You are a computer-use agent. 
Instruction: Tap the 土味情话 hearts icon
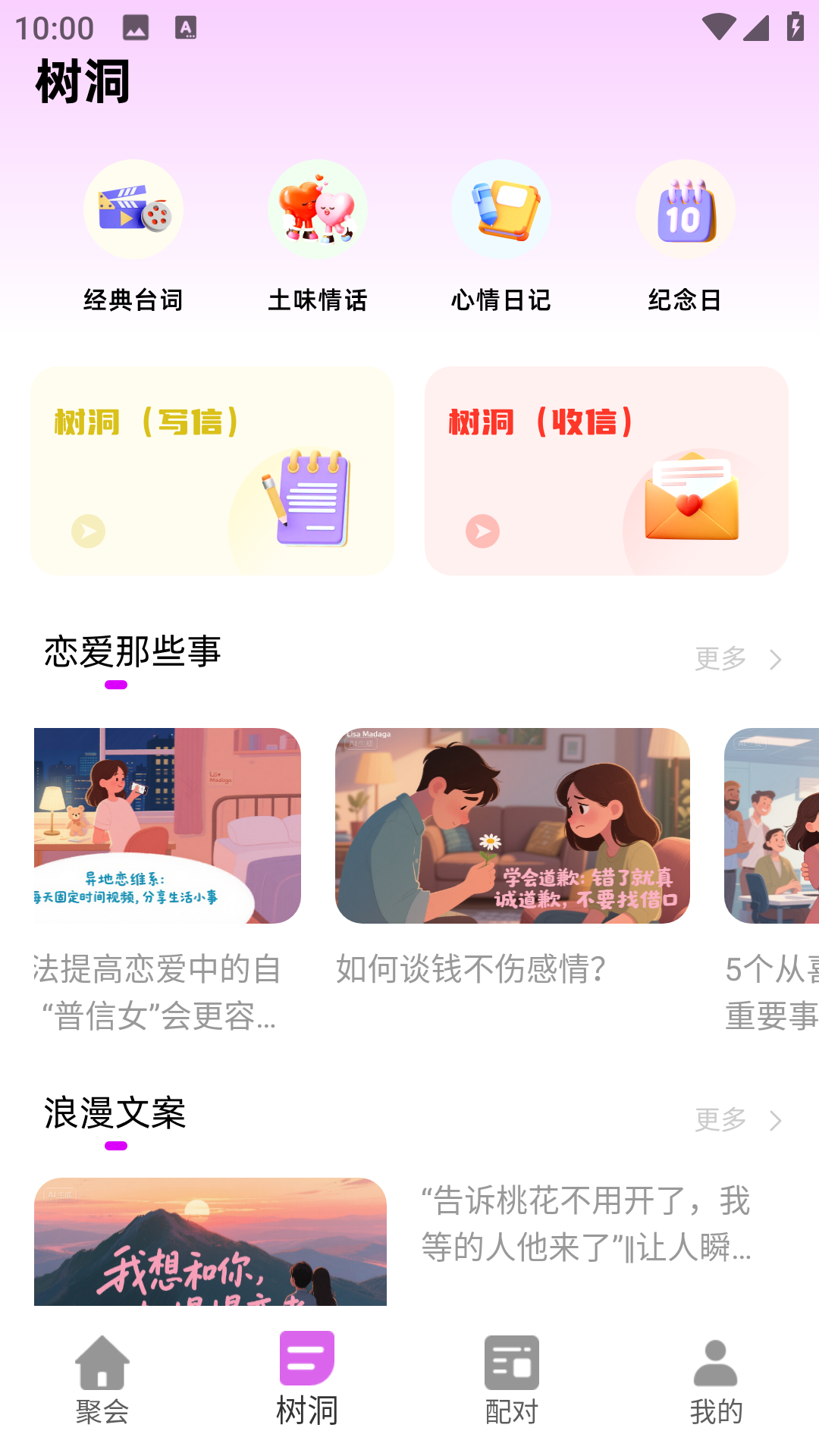pos(317,209)
